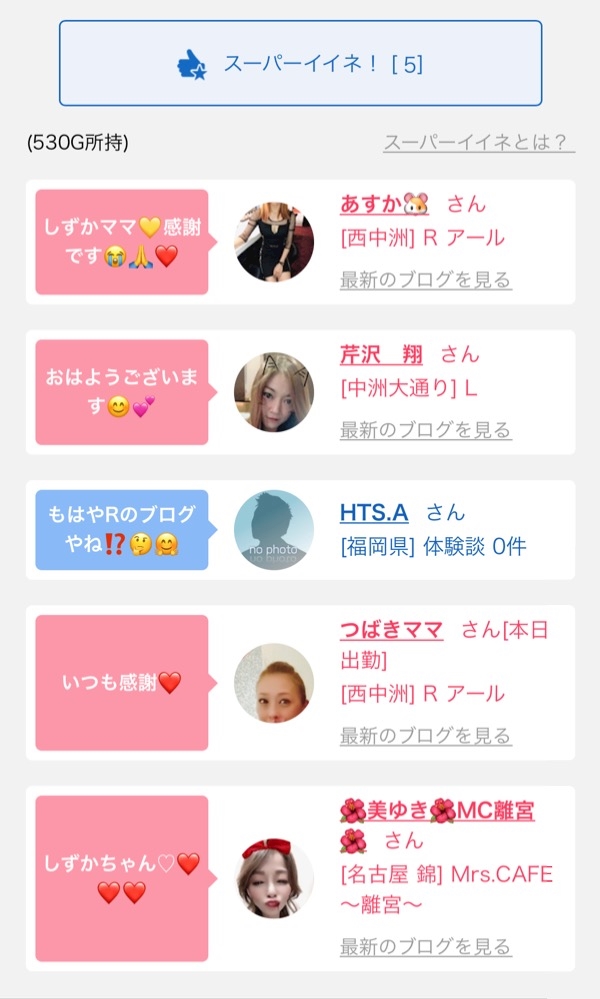Tap HTS.A's no photo avatar
This screenshot has height=999, width=600.
point(274,529)
